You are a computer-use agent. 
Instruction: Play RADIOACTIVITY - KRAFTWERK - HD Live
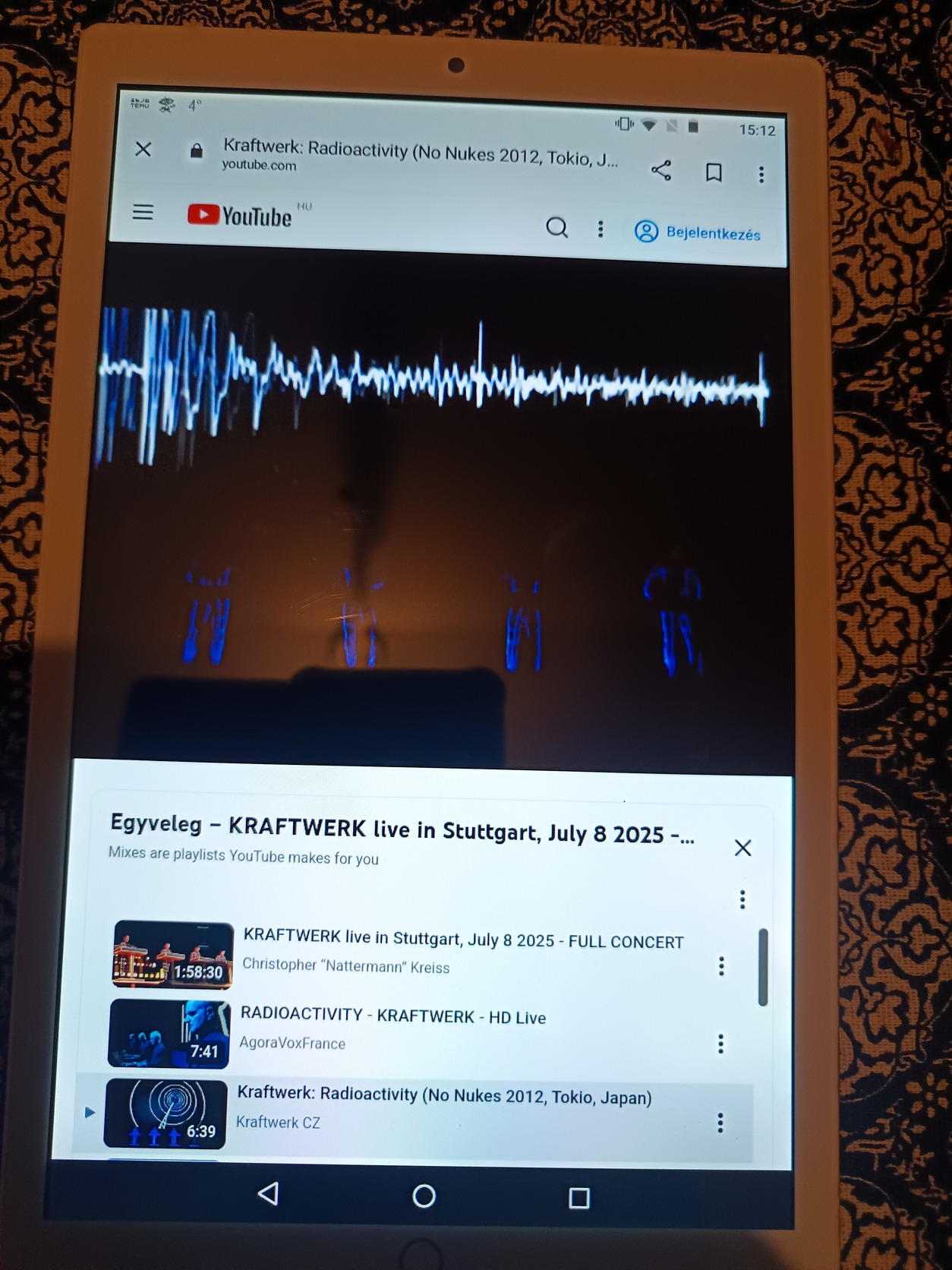pyautogui.click(x=392, y=1016)
